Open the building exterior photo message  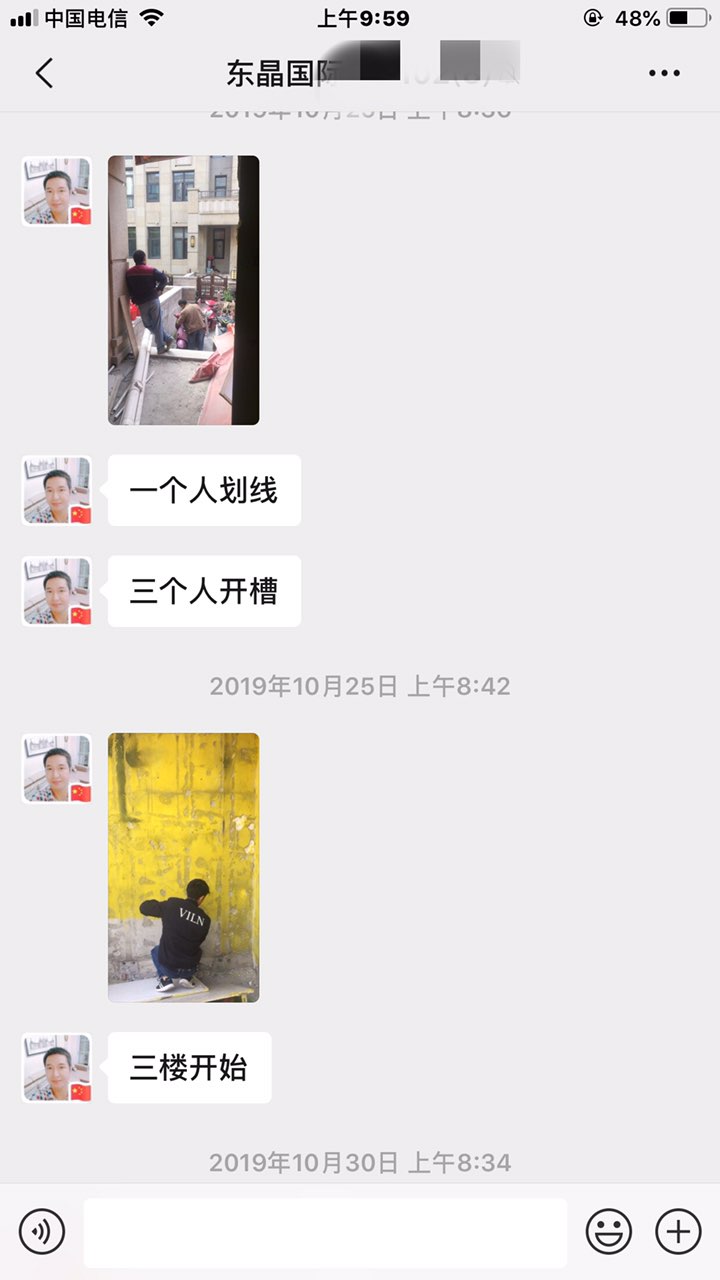[x=183, y=290]
